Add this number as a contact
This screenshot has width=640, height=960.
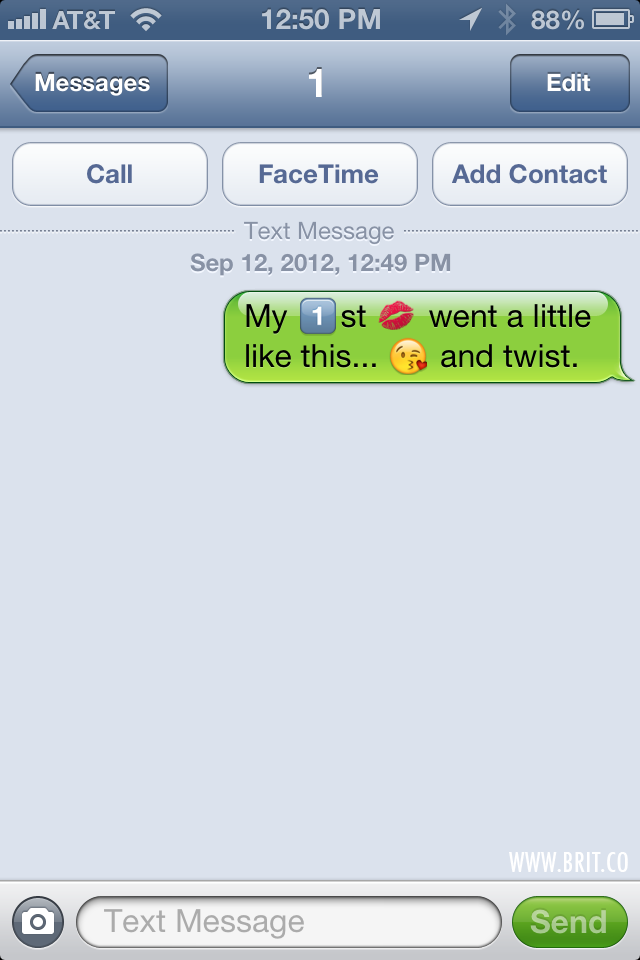tap(529, 174)
